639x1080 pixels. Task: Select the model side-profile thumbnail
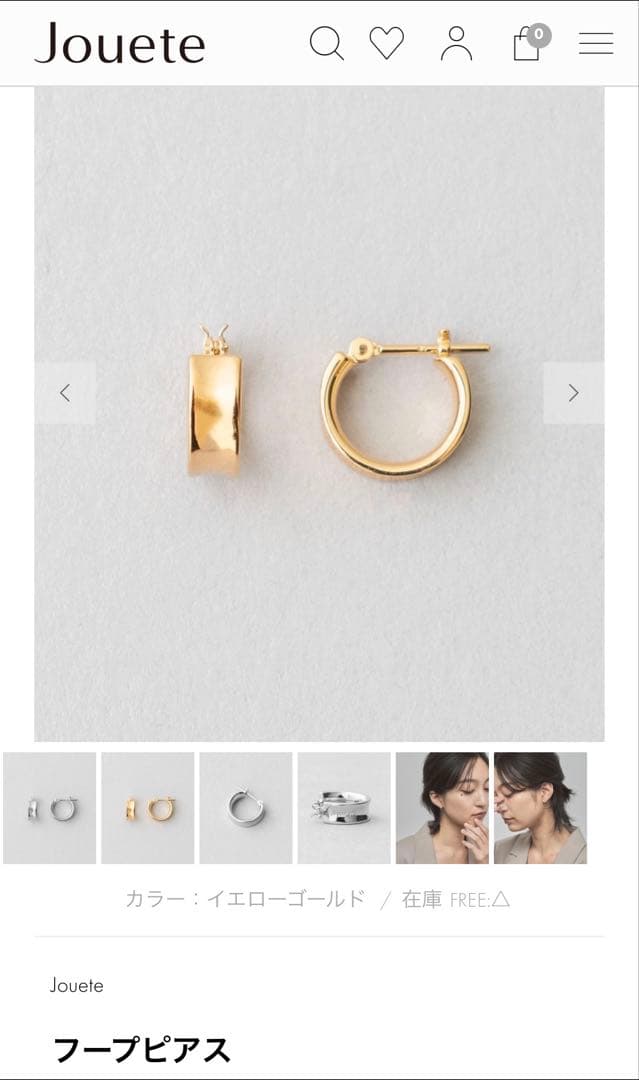click(x=540, y=808)
